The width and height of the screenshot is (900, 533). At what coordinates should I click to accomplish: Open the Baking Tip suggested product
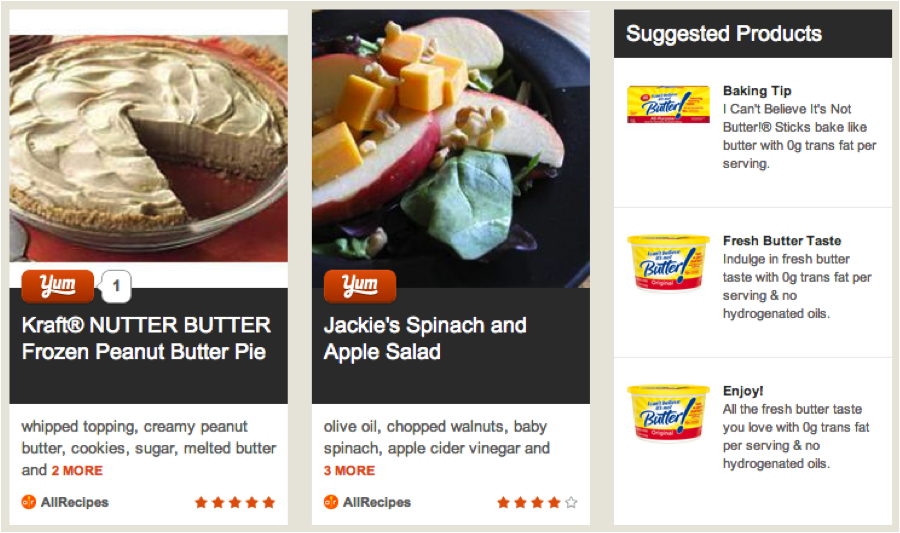tap(757, 91)
